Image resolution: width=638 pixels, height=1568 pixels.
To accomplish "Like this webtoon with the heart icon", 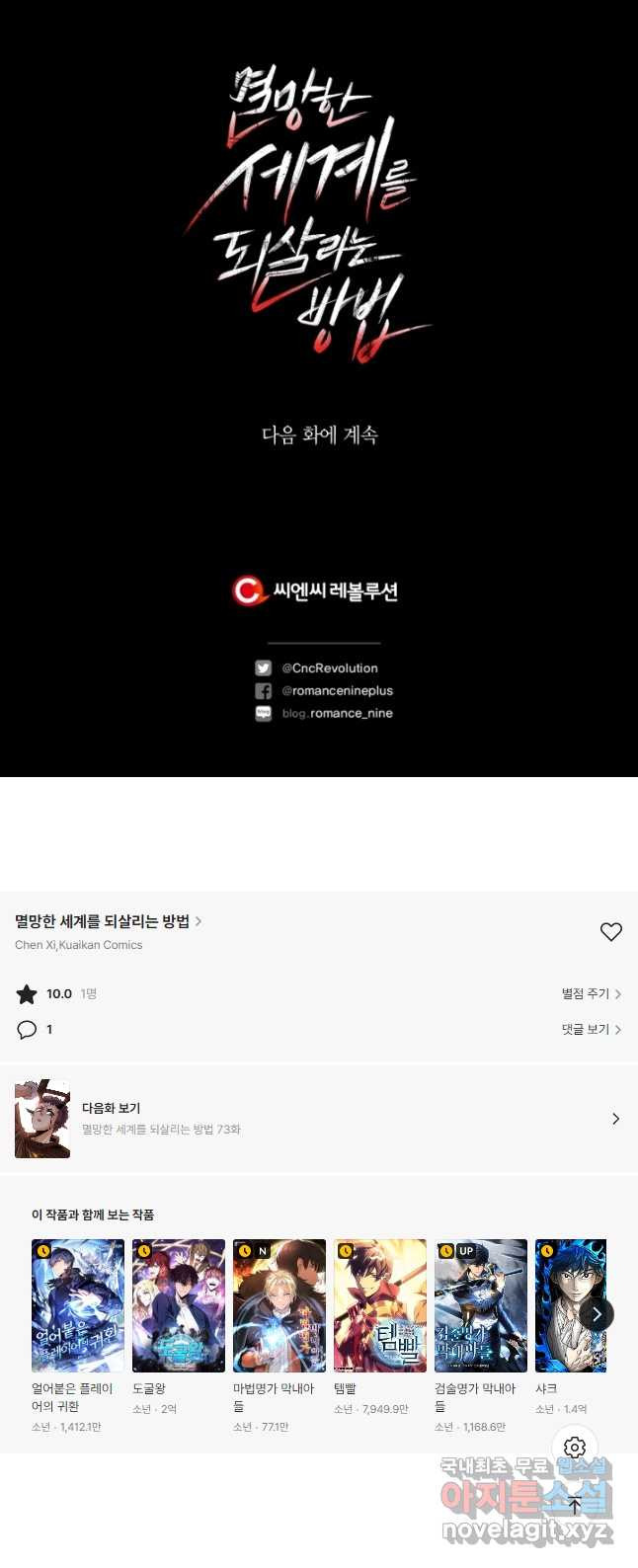I will [610, 931].
